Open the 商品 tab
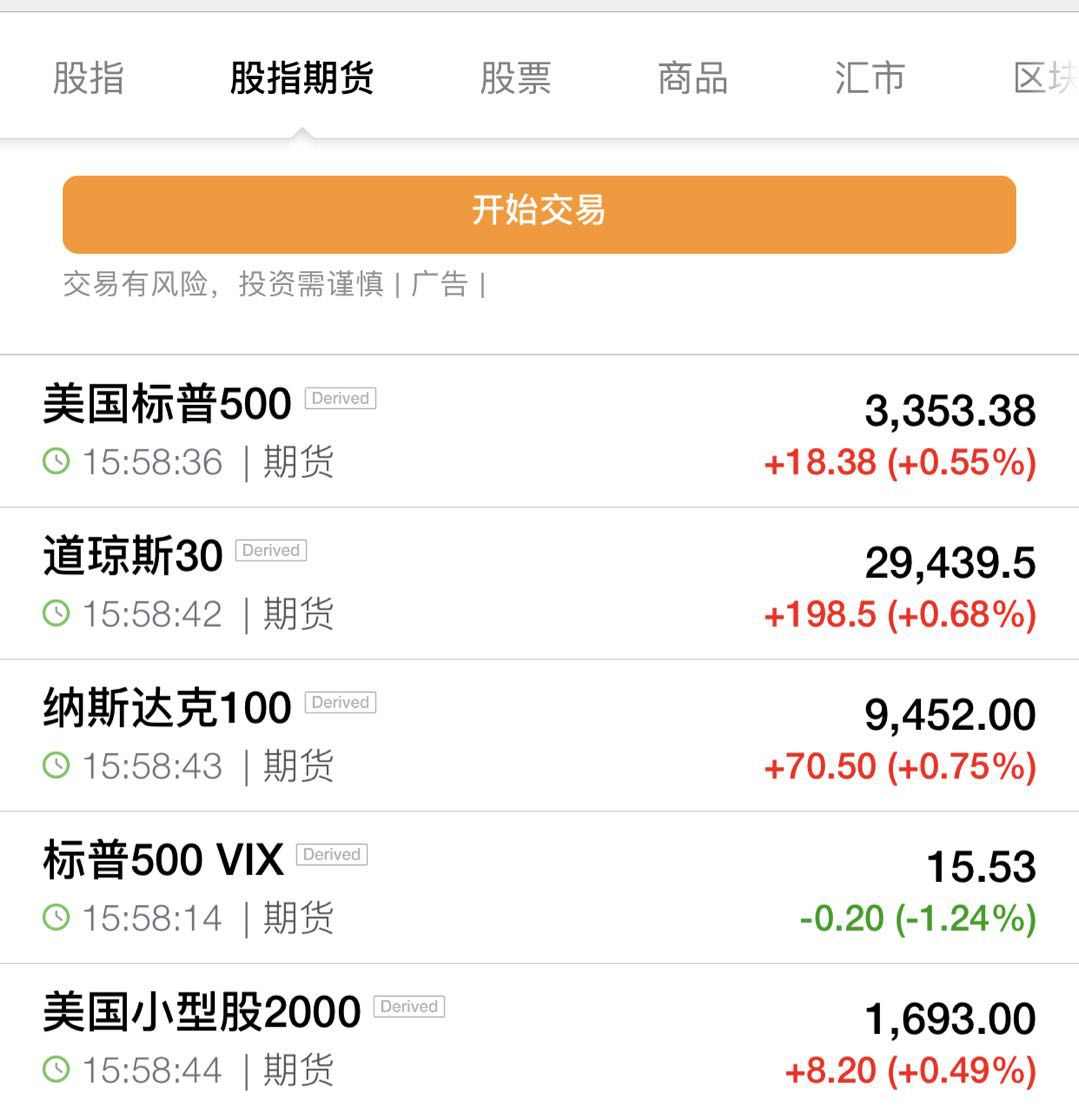The width and height of the screenshot is (1079, 1108). tap(692, 78)
